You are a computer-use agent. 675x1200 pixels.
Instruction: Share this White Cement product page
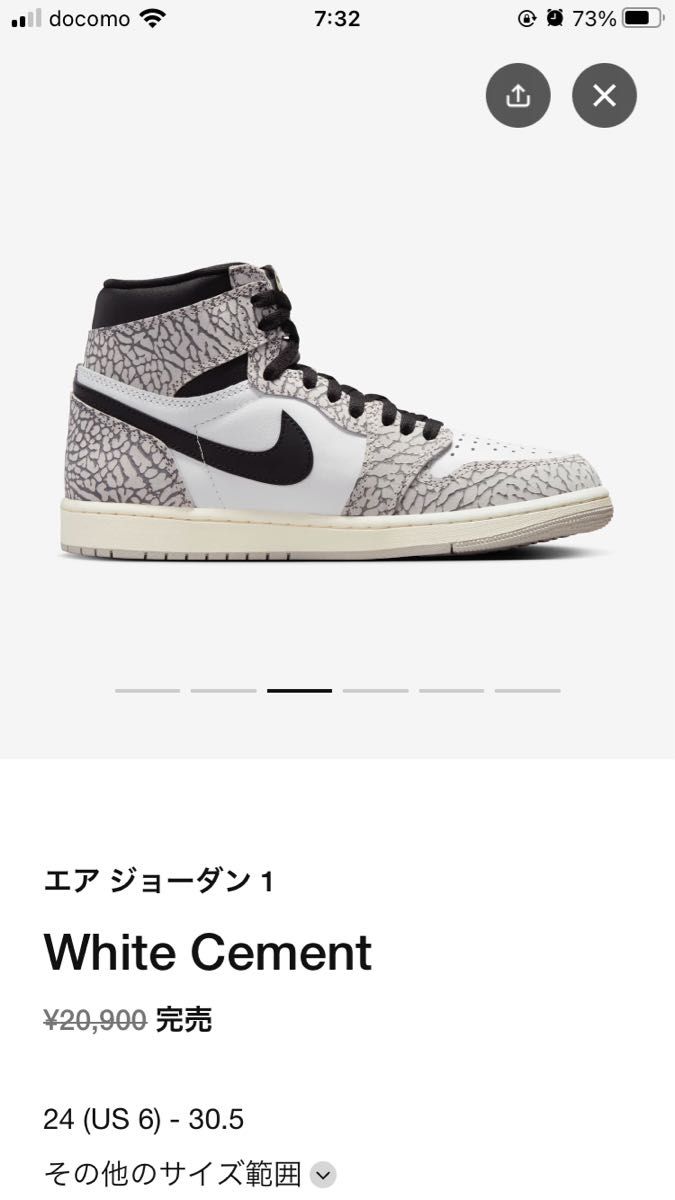517,96
